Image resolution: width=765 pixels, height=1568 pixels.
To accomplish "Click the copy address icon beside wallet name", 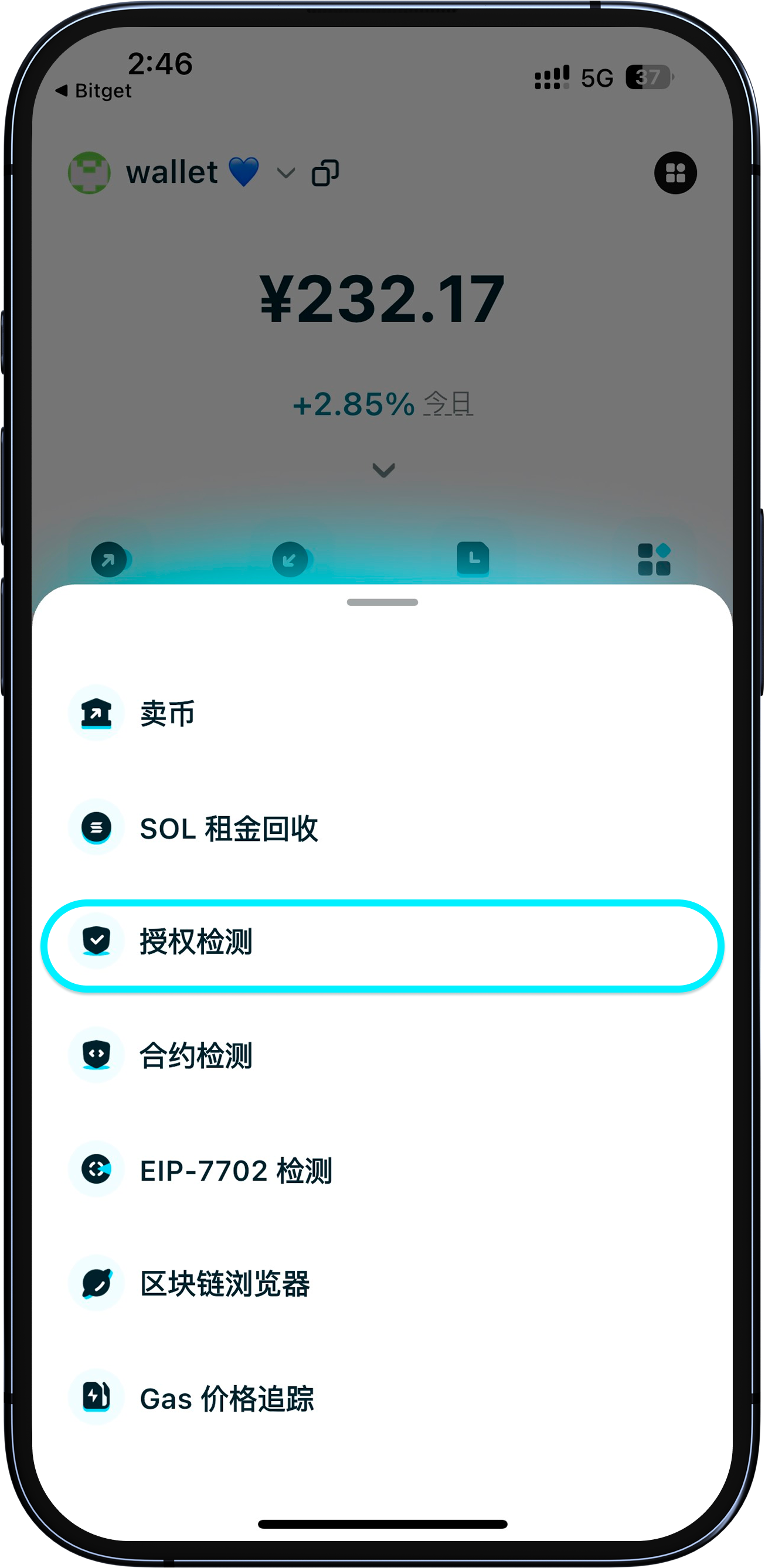I will click(326, 173).
